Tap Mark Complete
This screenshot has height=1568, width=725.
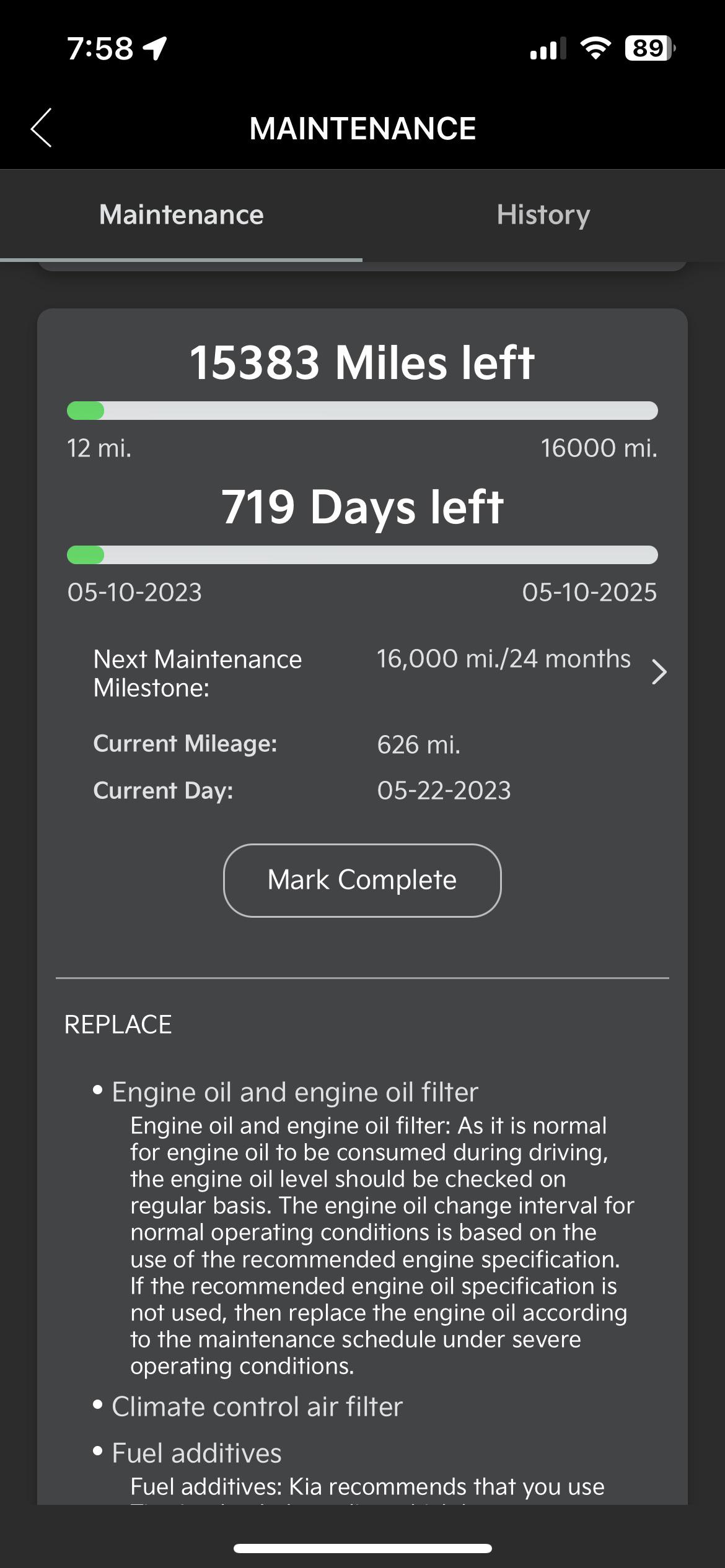coord(362,880)
